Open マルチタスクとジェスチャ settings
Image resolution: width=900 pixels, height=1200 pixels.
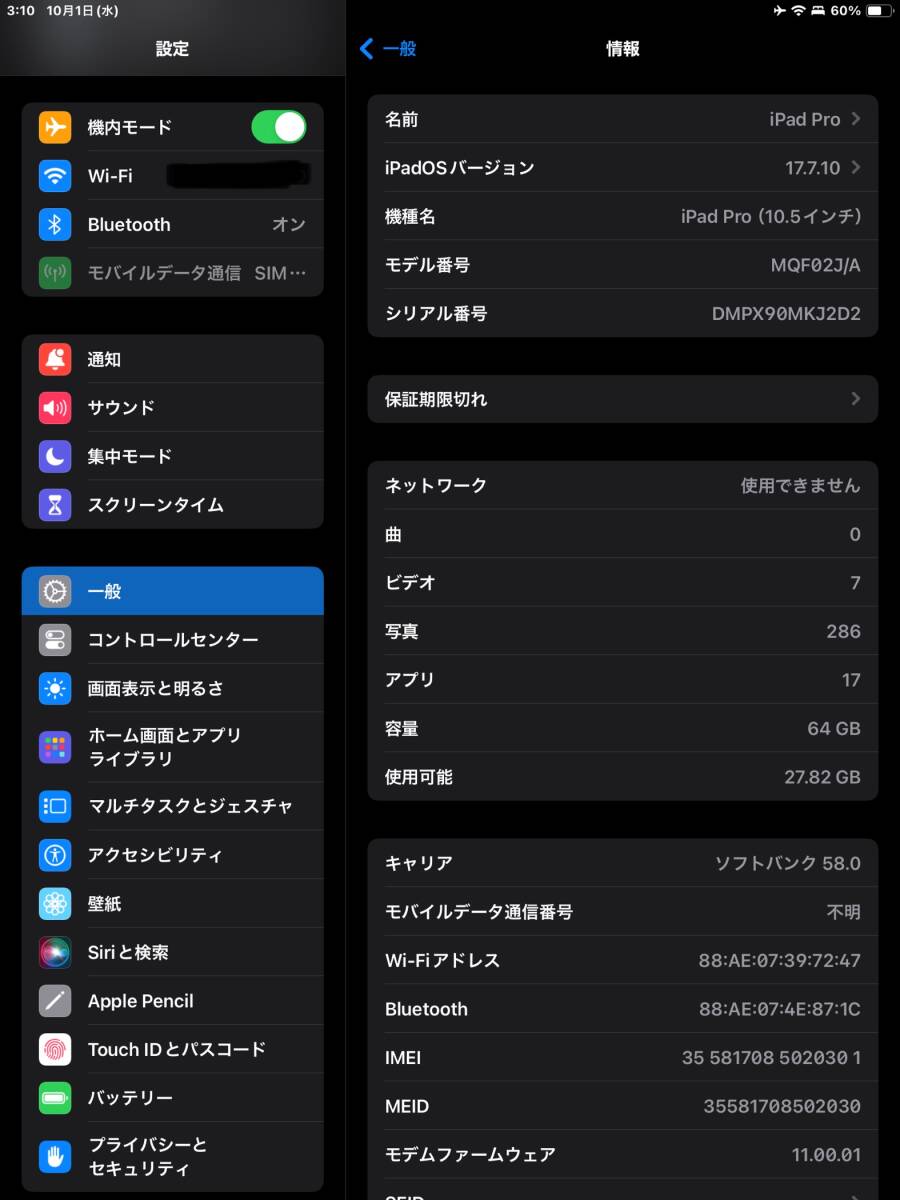pos(172,806)
